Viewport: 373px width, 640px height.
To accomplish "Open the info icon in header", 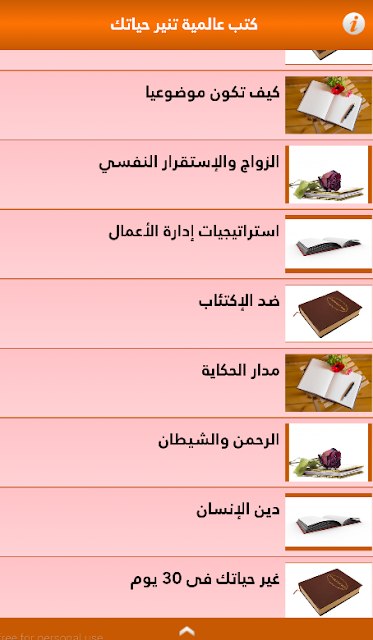I will (x=353, y=24).
